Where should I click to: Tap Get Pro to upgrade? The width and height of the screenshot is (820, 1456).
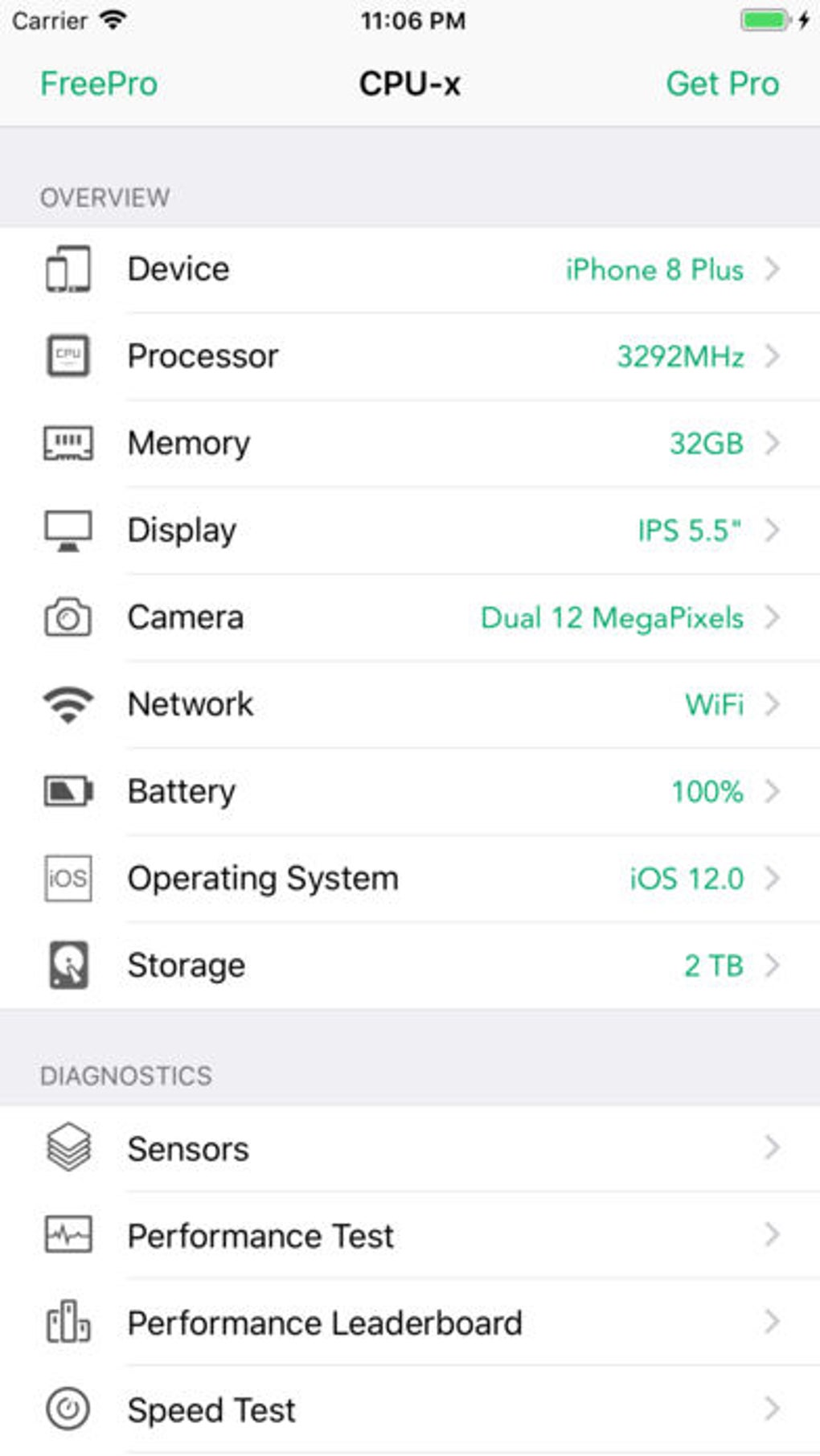click(722, 84)
